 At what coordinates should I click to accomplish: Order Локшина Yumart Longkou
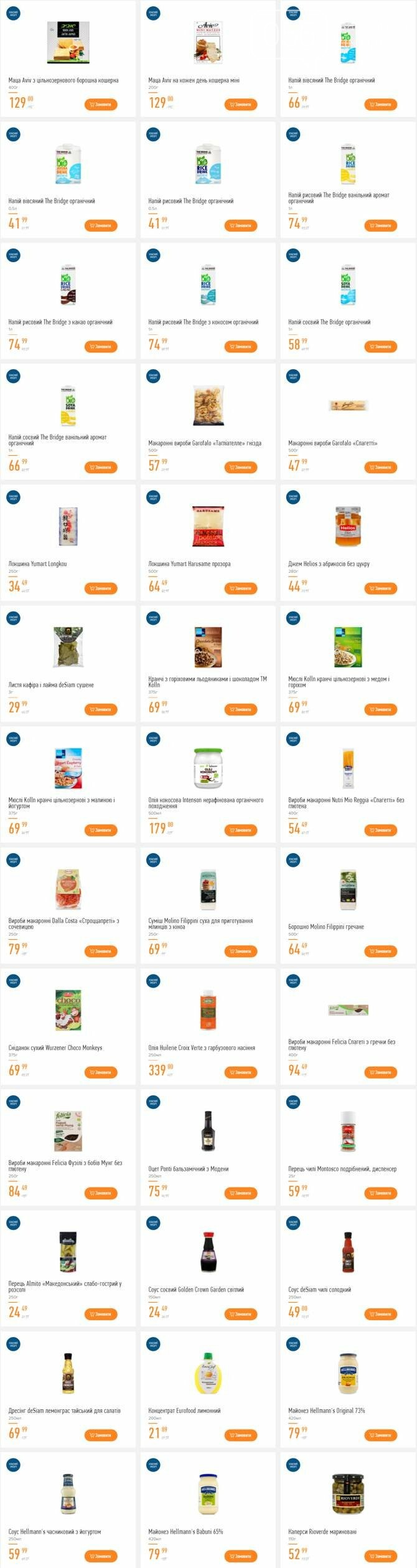point(101,588)
